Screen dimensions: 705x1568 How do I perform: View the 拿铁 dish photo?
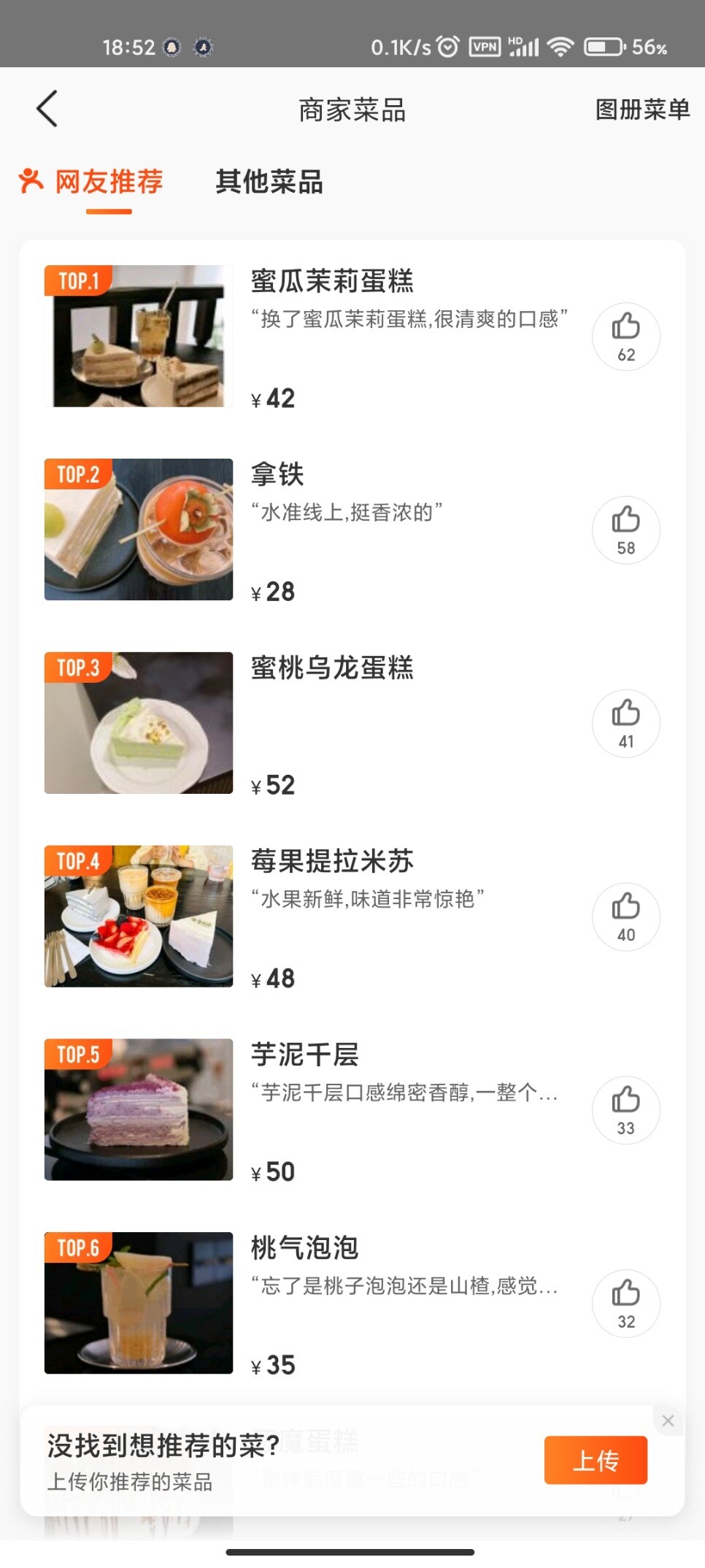point(139,529)
